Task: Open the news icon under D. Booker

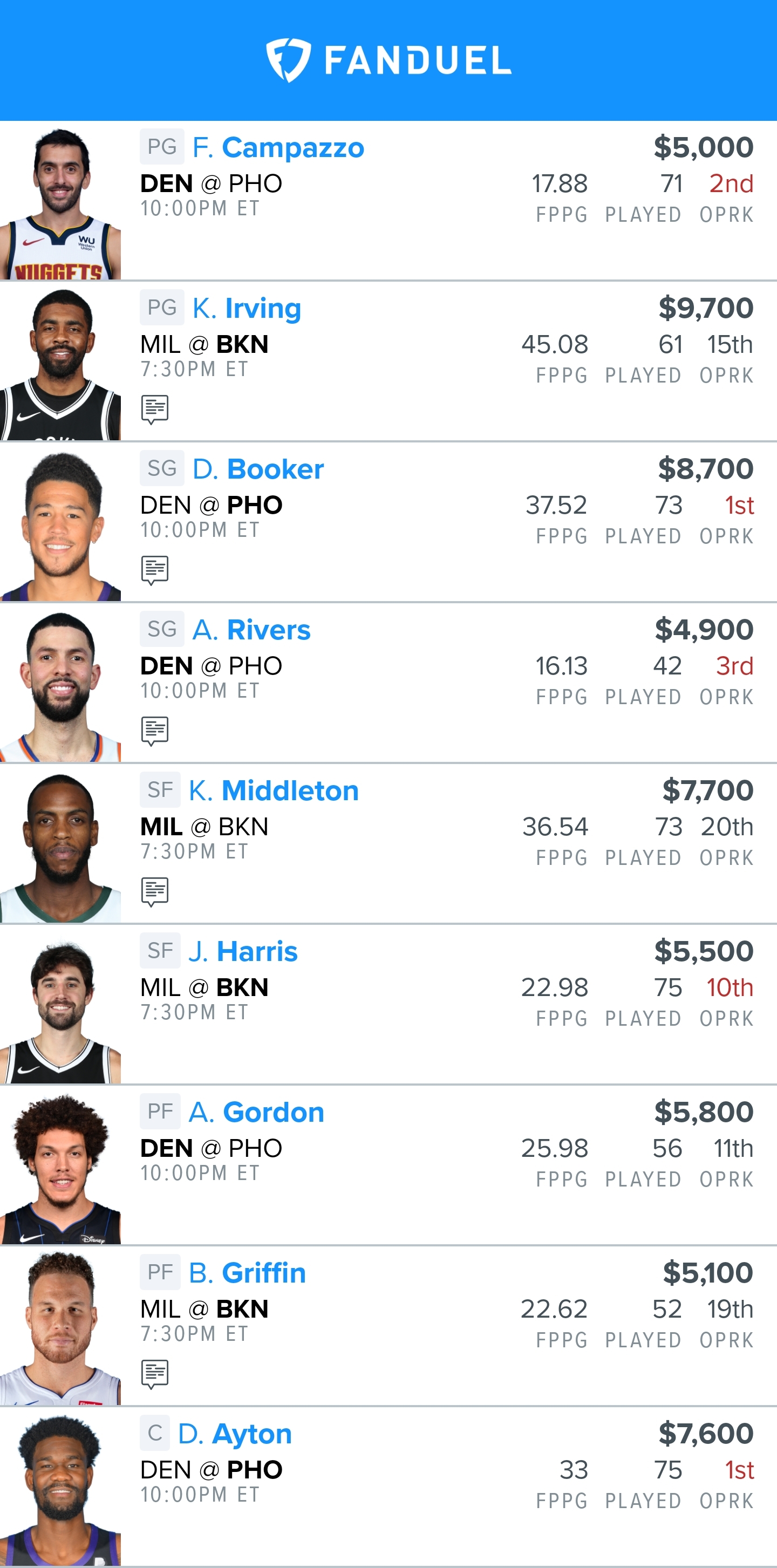Action: (155, 570)
